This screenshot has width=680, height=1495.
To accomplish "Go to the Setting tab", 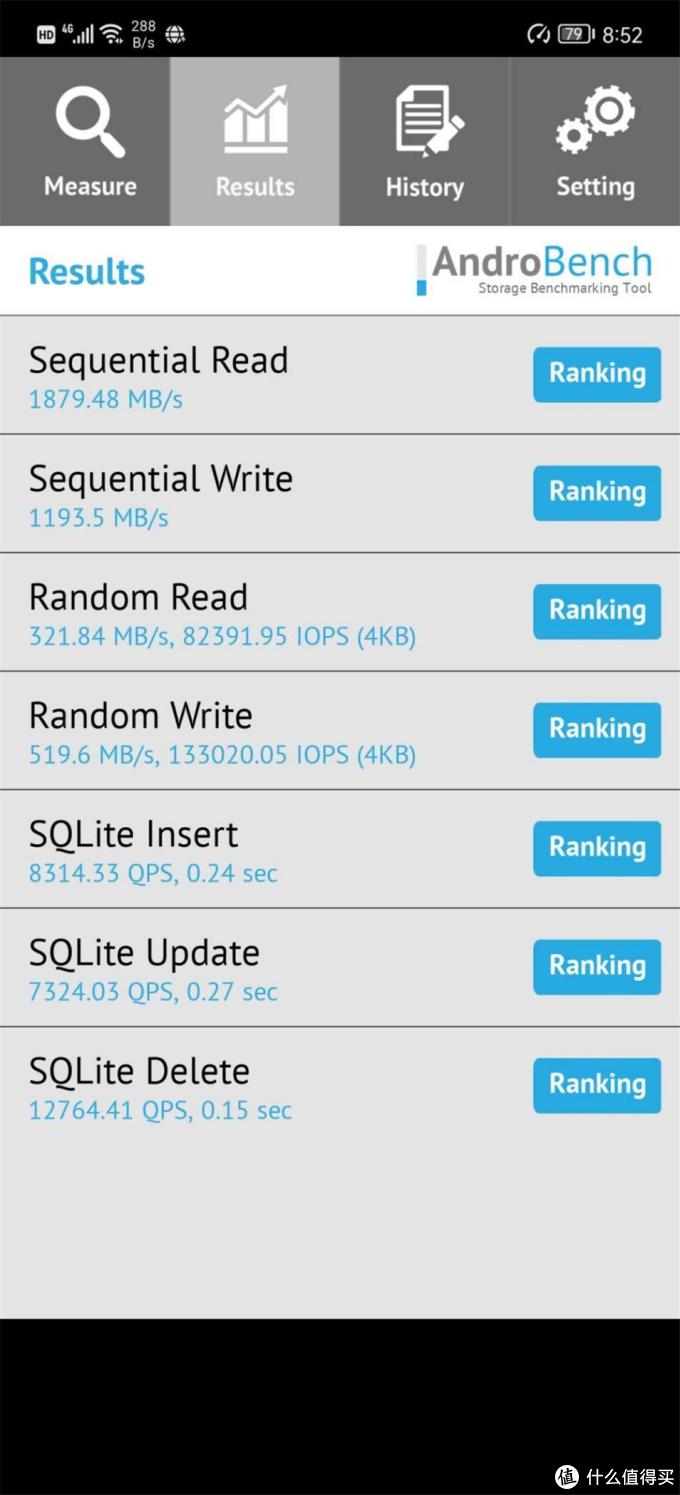I will tap(595, 141).
